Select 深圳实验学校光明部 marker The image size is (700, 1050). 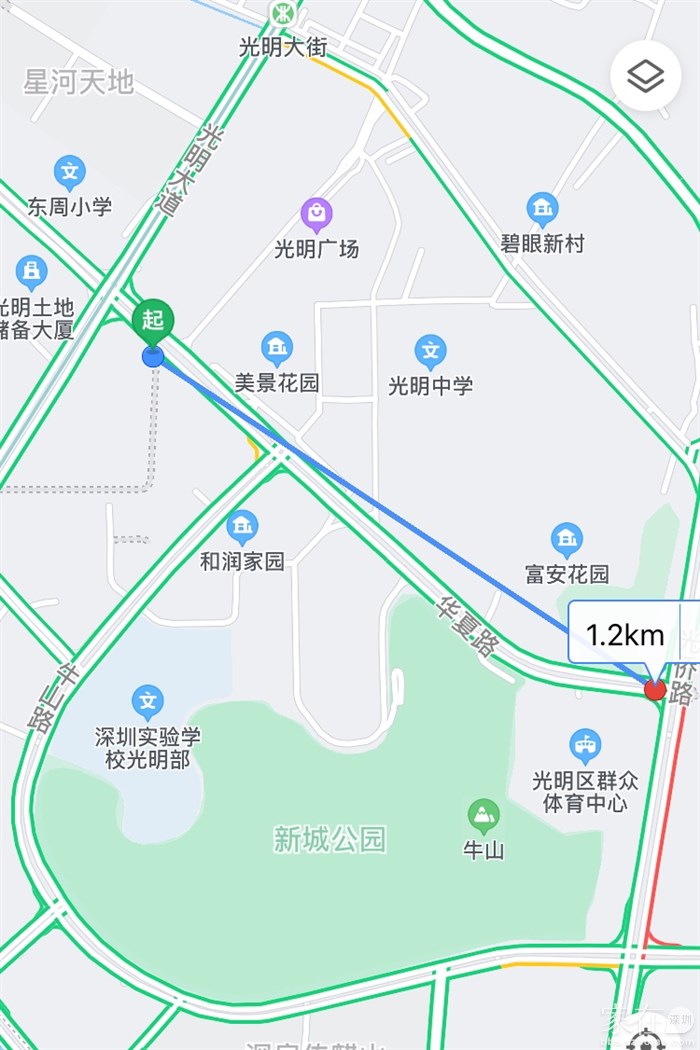point(148,701)
